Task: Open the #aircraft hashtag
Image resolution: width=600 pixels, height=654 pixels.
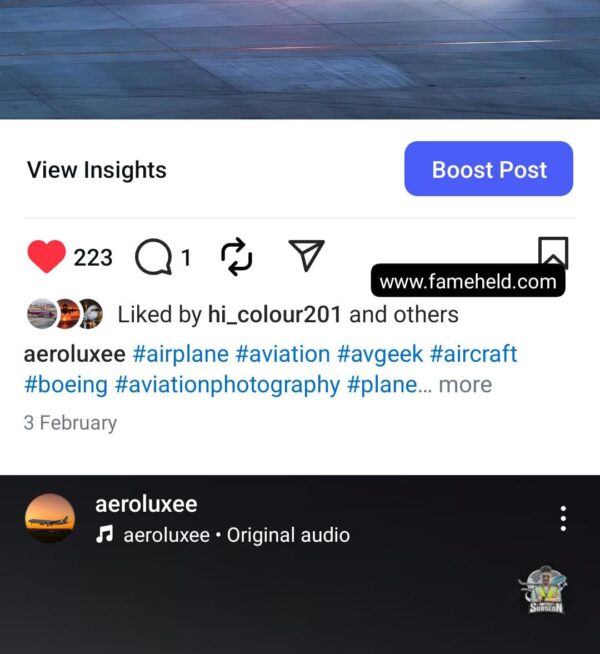Action: 473,354
